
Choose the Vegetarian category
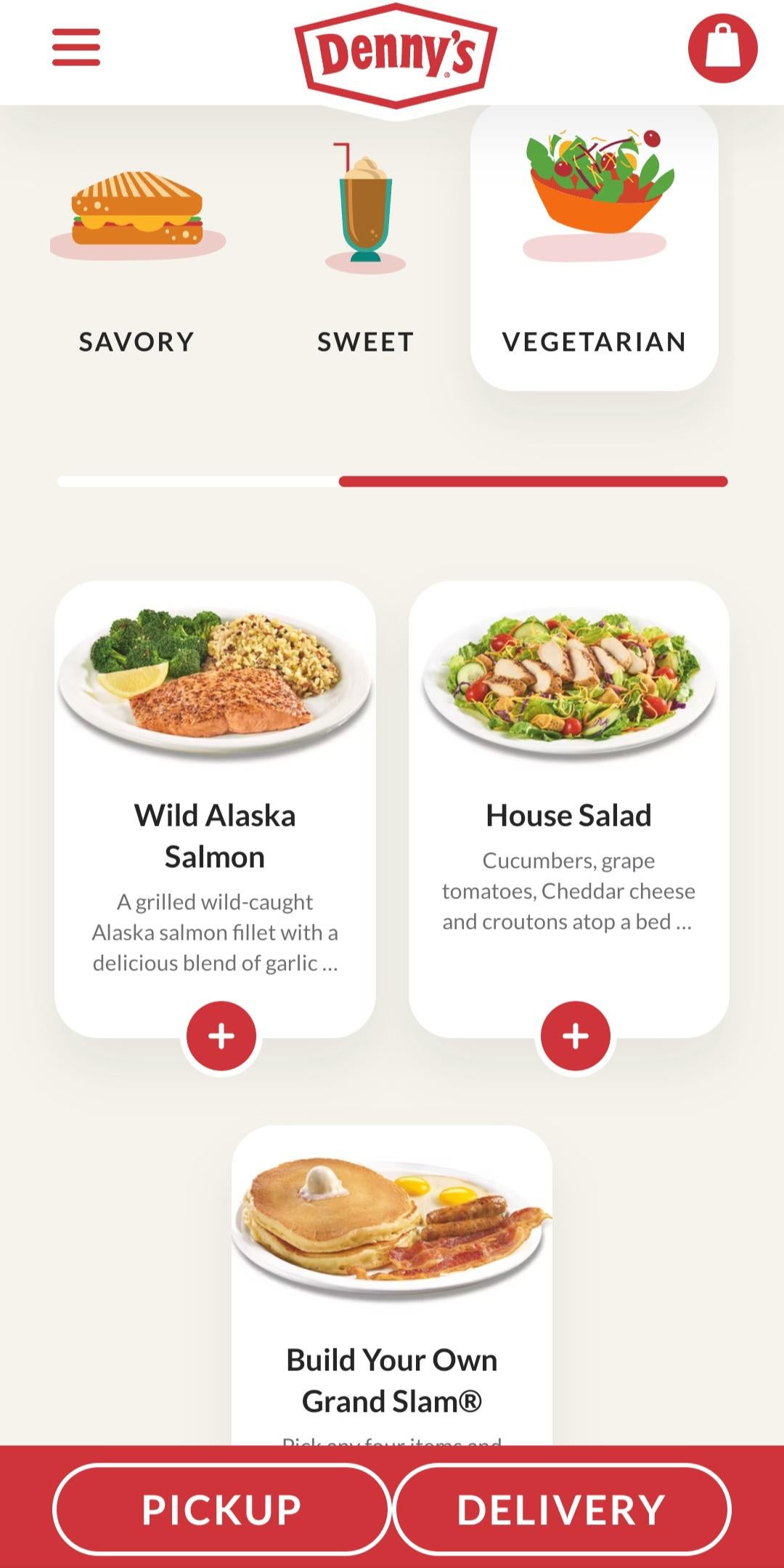tap(595, 247)
